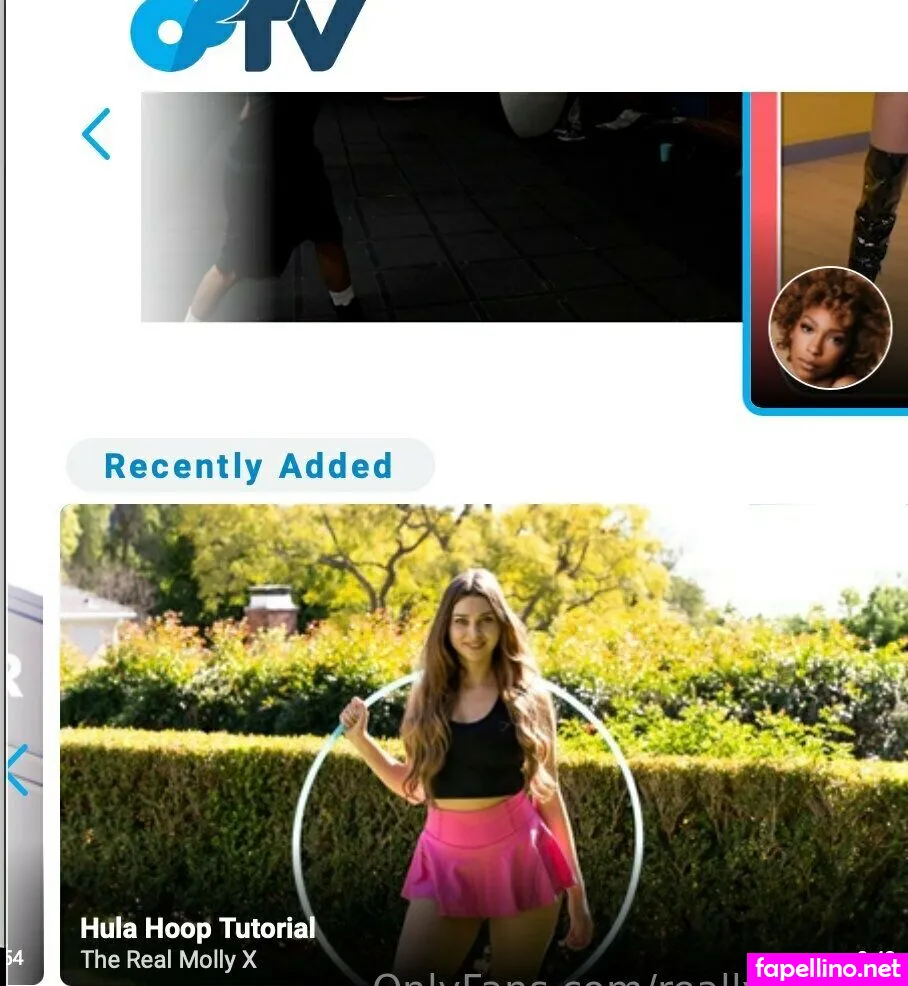Open the curly-haired creator's avatar

coord(829,328)
